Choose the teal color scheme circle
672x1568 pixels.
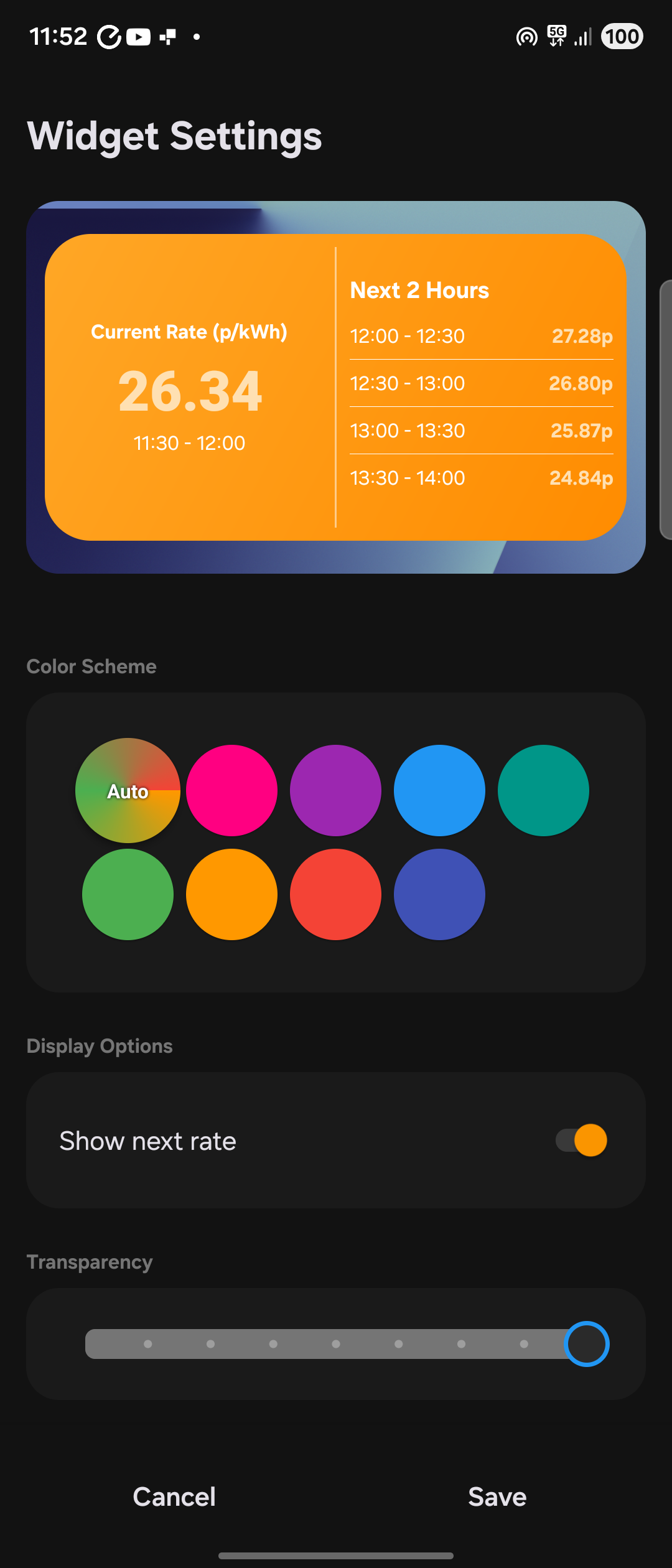(543, 790)
